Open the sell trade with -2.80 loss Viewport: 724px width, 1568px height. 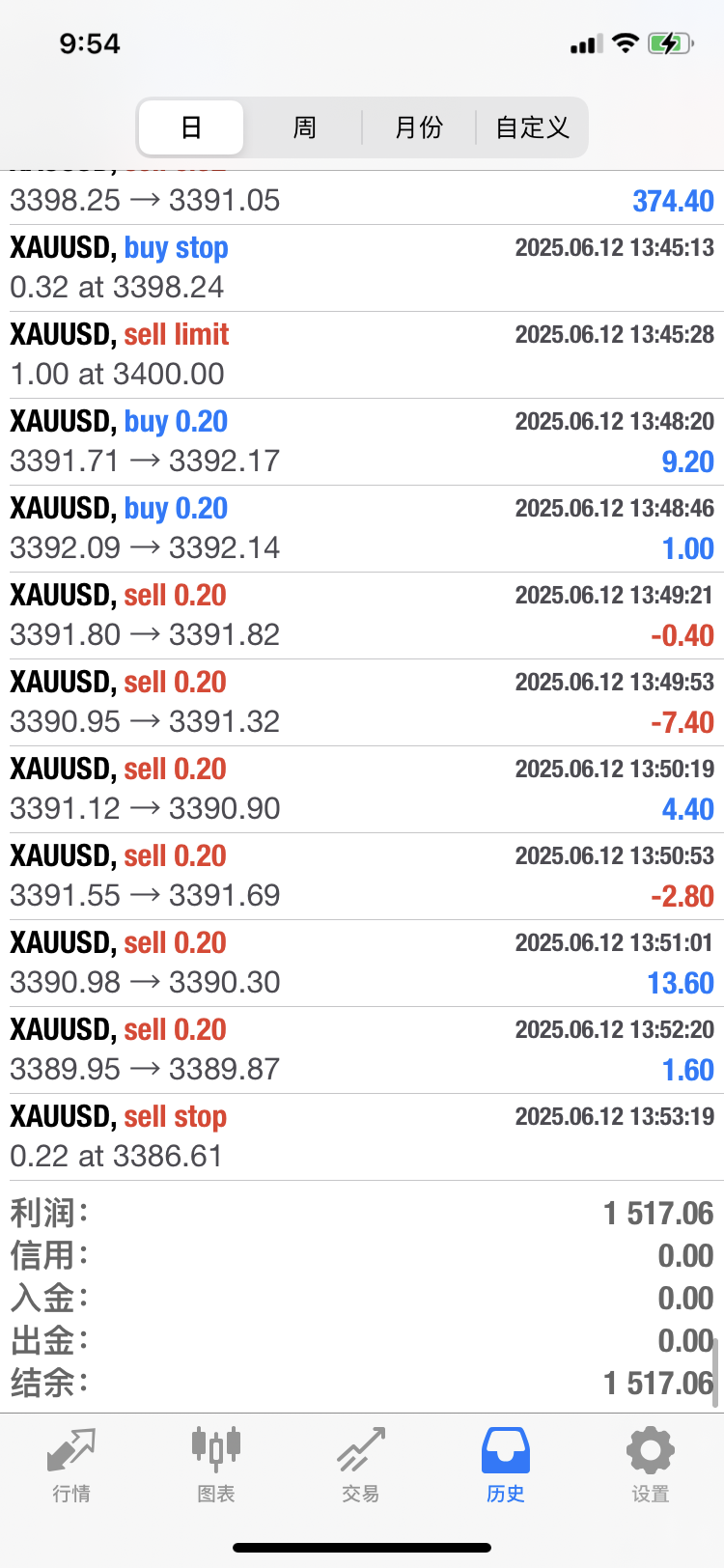point(362,876)
